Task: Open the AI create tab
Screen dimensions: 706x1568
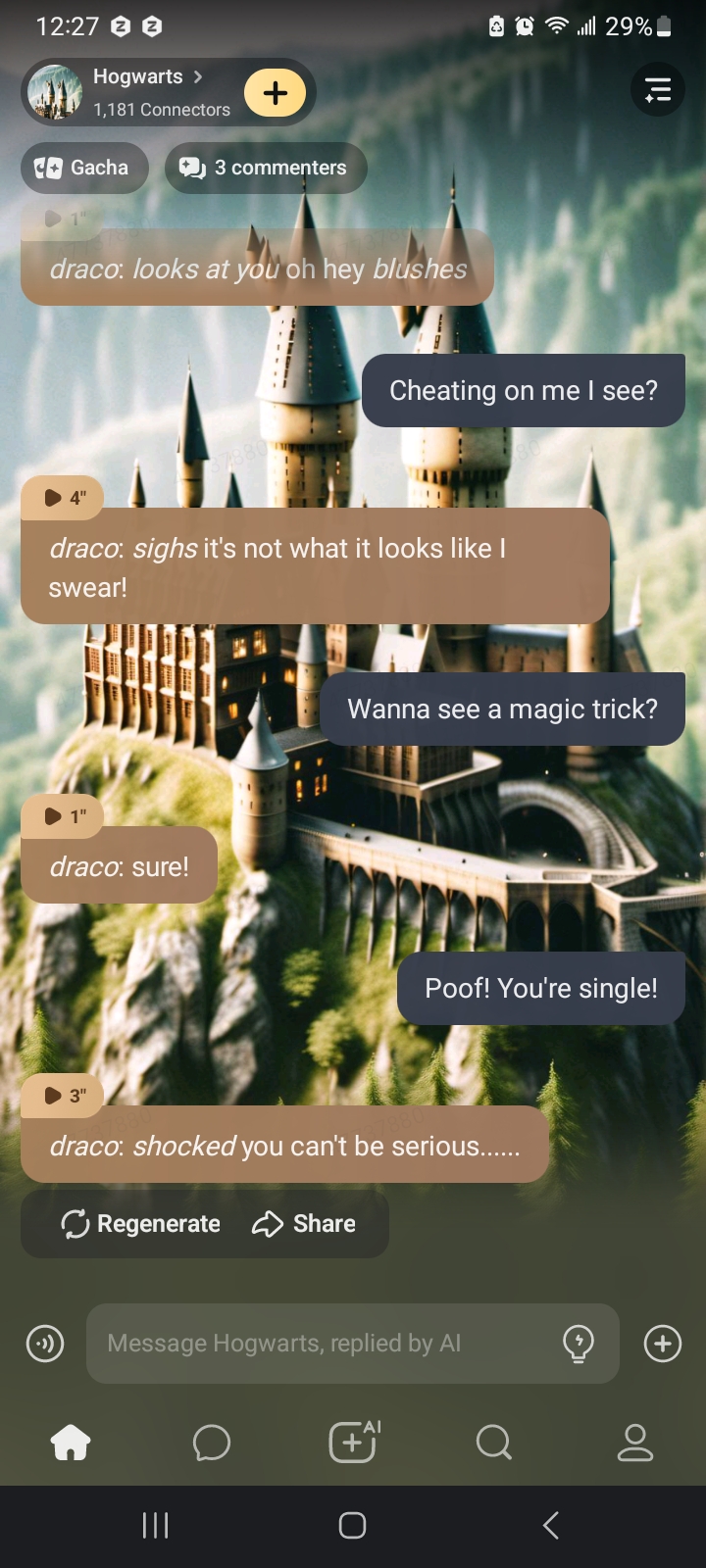Action: tap(353, 1443)
